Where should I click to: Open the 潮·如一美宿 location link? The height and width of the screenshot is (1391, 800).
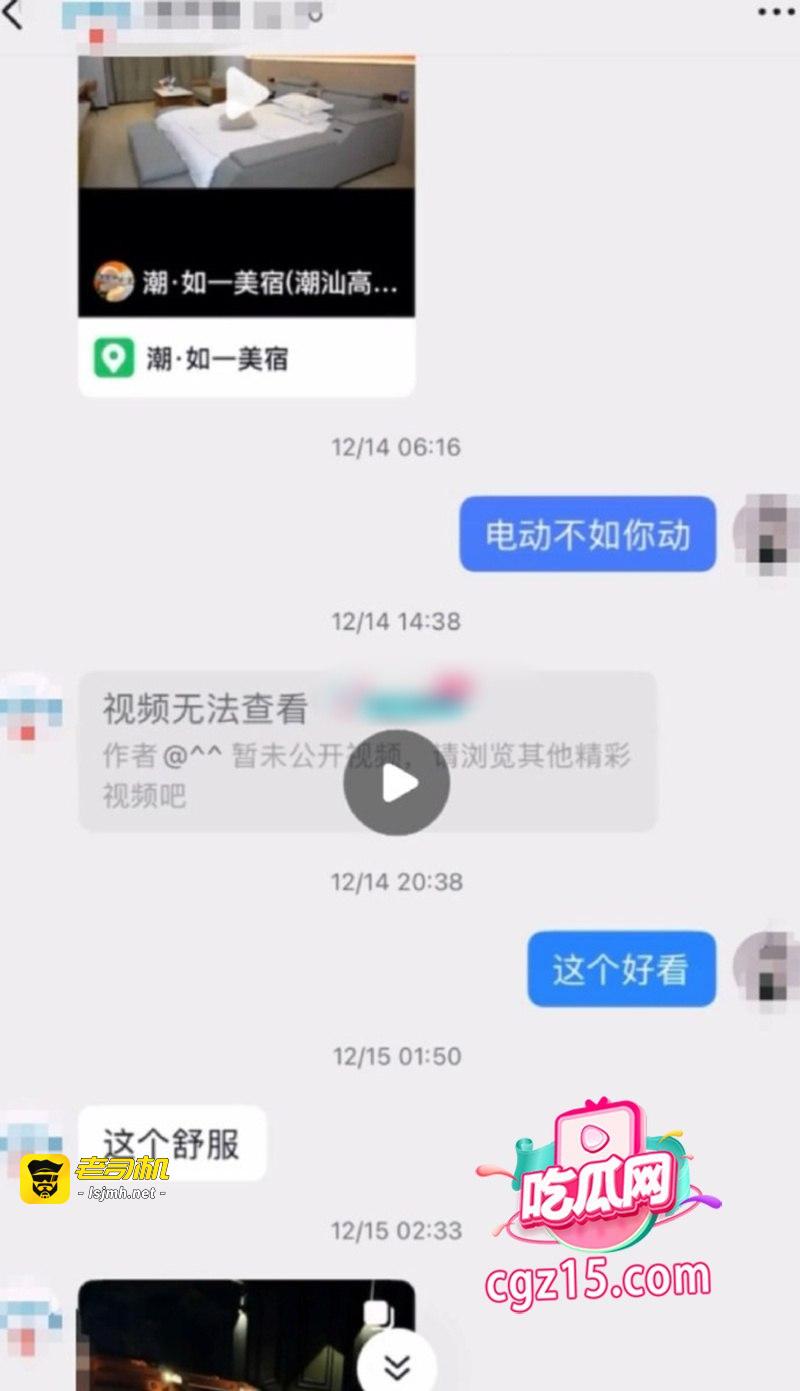click(246, 357)
